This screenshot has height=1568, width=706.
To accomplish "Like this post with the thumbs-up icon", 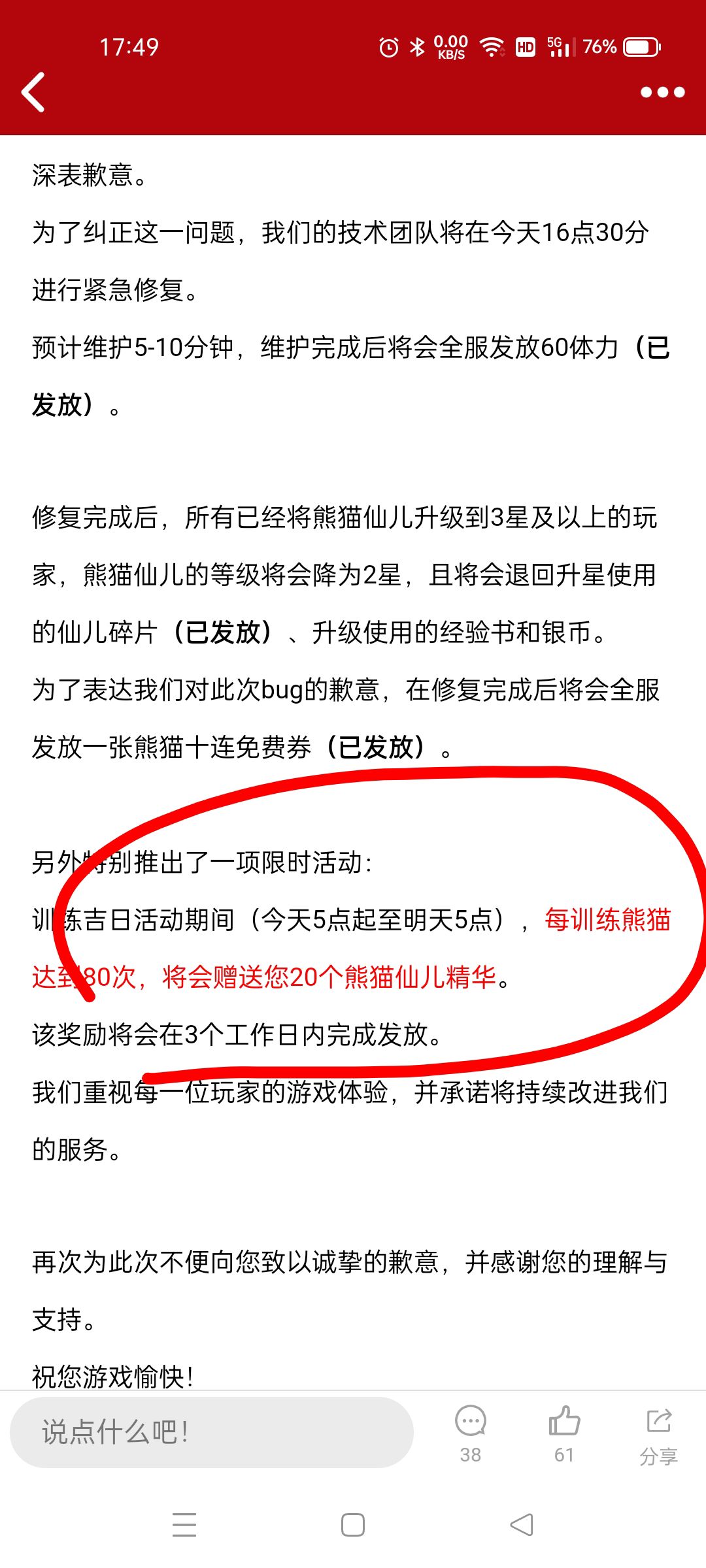I will pos(564,1433).
